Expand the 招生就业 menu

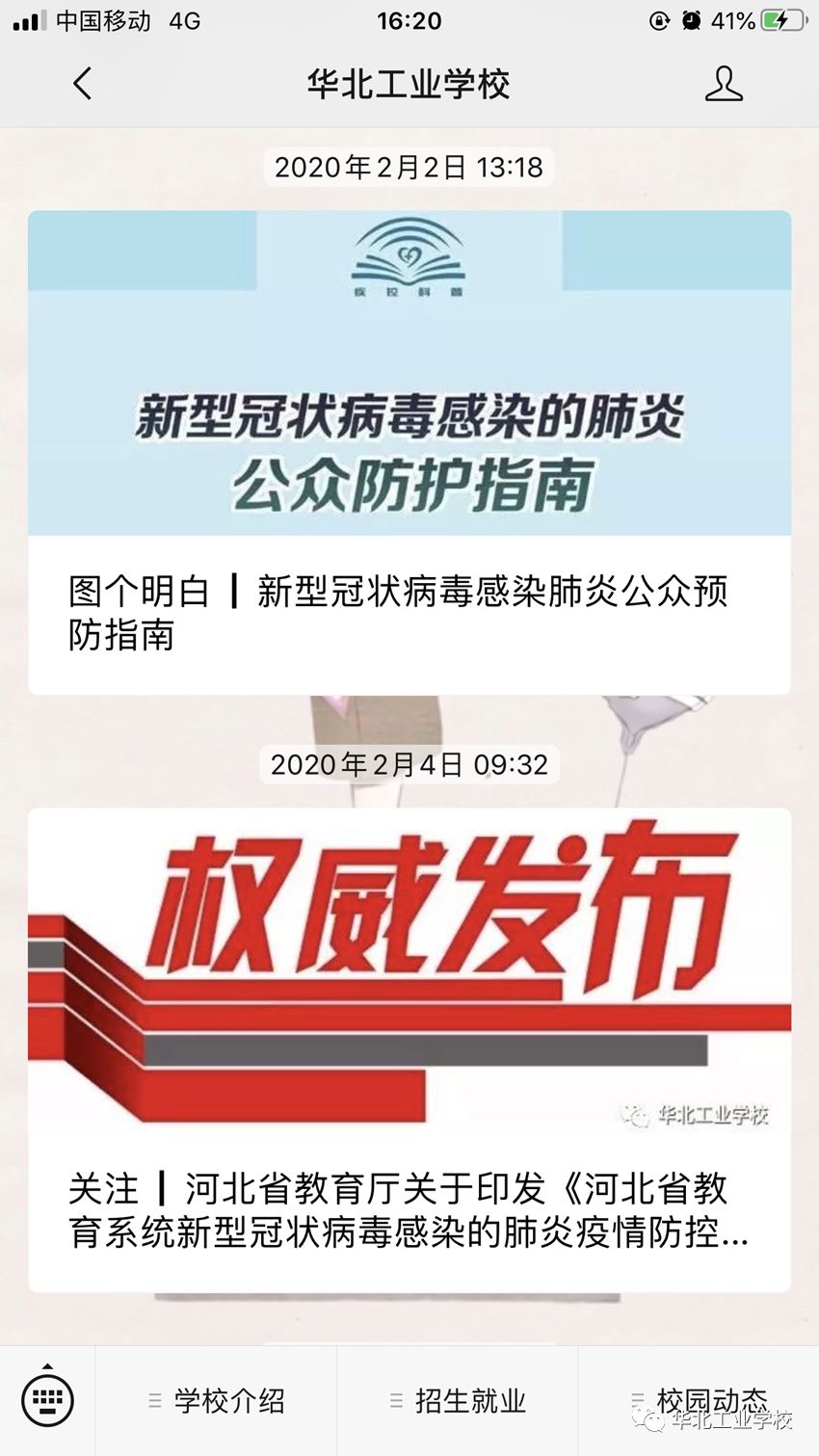point(458,1400)
